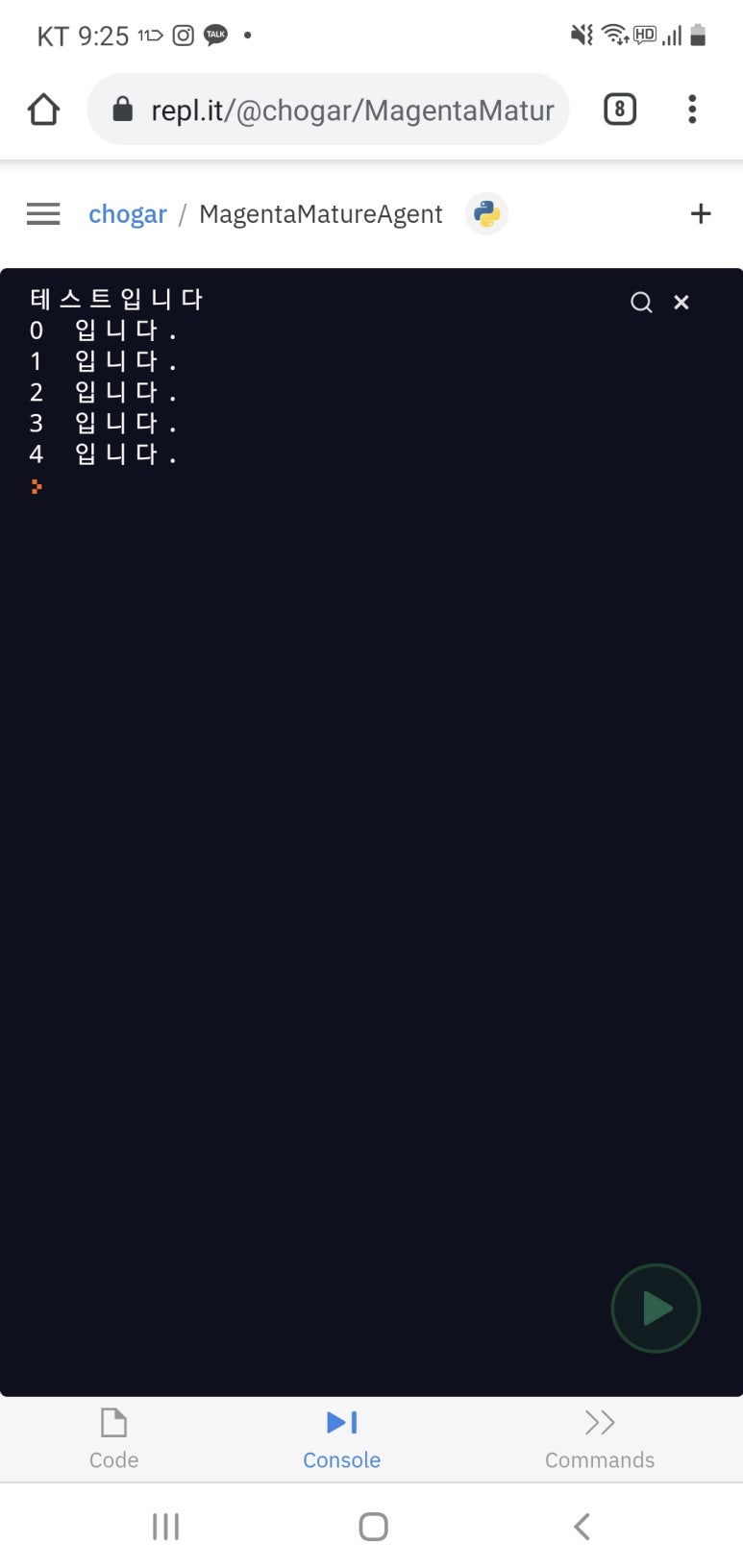Image resolution: width=743 pixels, height=1568 pixels.
Task: Edit the repl.it URL address bar
Action: point(351,110)
